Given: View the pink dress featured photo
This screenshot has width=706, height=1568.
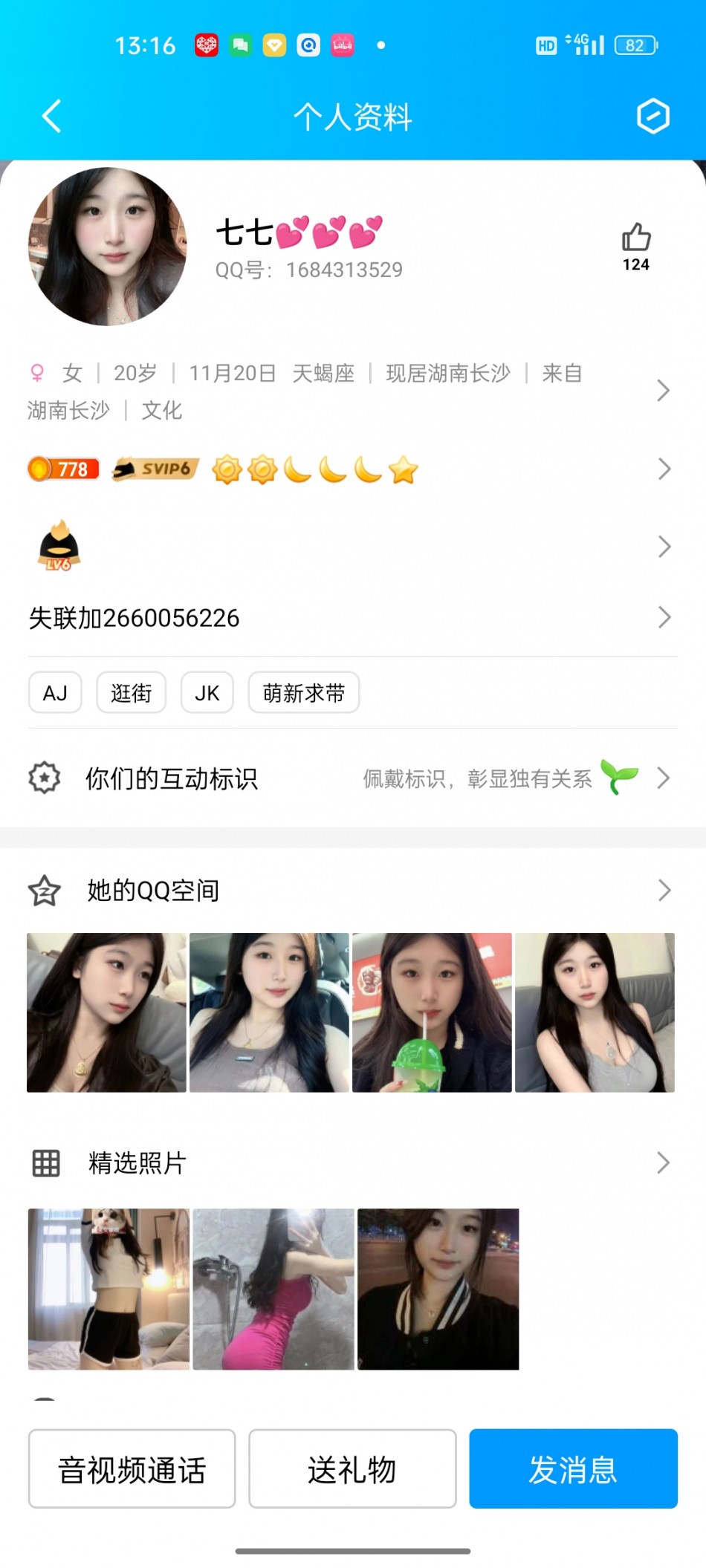Looking at the screenshot, I should coord(273,1289).
